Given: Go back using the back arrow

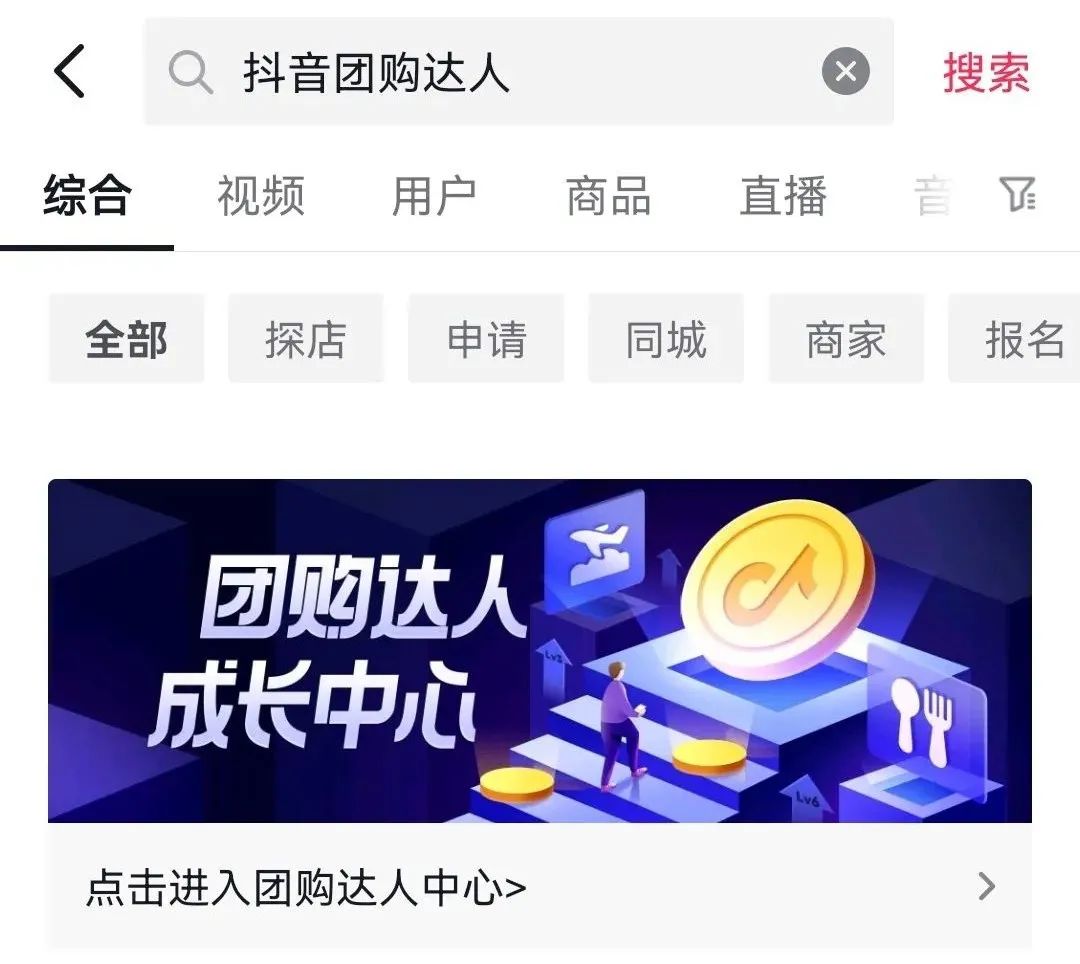Looking at the screenshot, I should [70, 72].
